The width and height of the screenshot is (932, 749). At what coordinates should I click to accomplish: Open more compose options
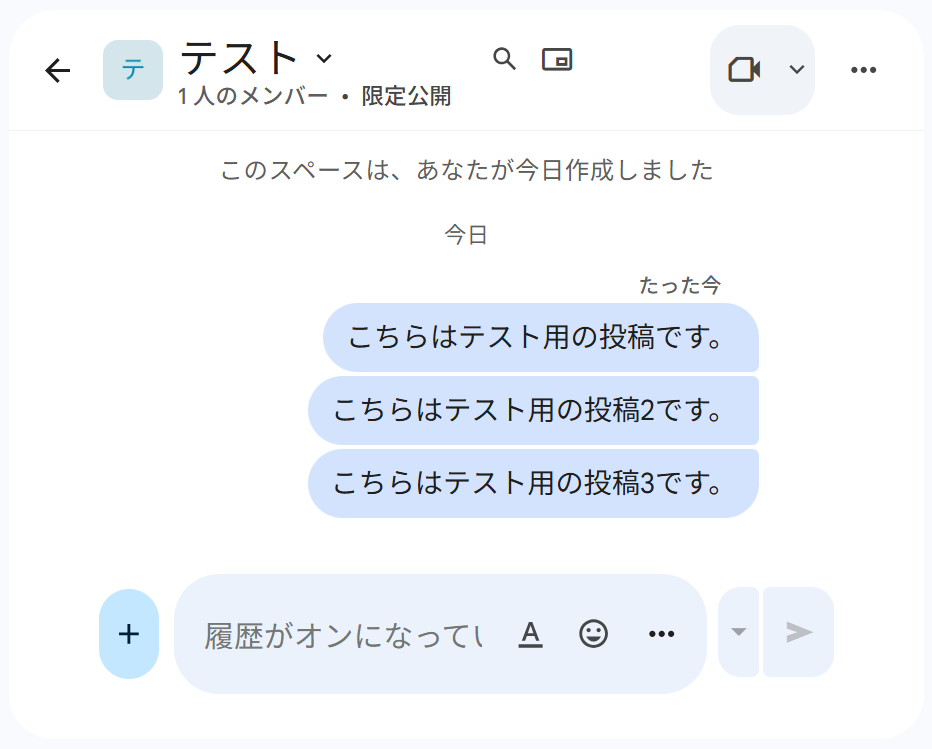point(662,634)
